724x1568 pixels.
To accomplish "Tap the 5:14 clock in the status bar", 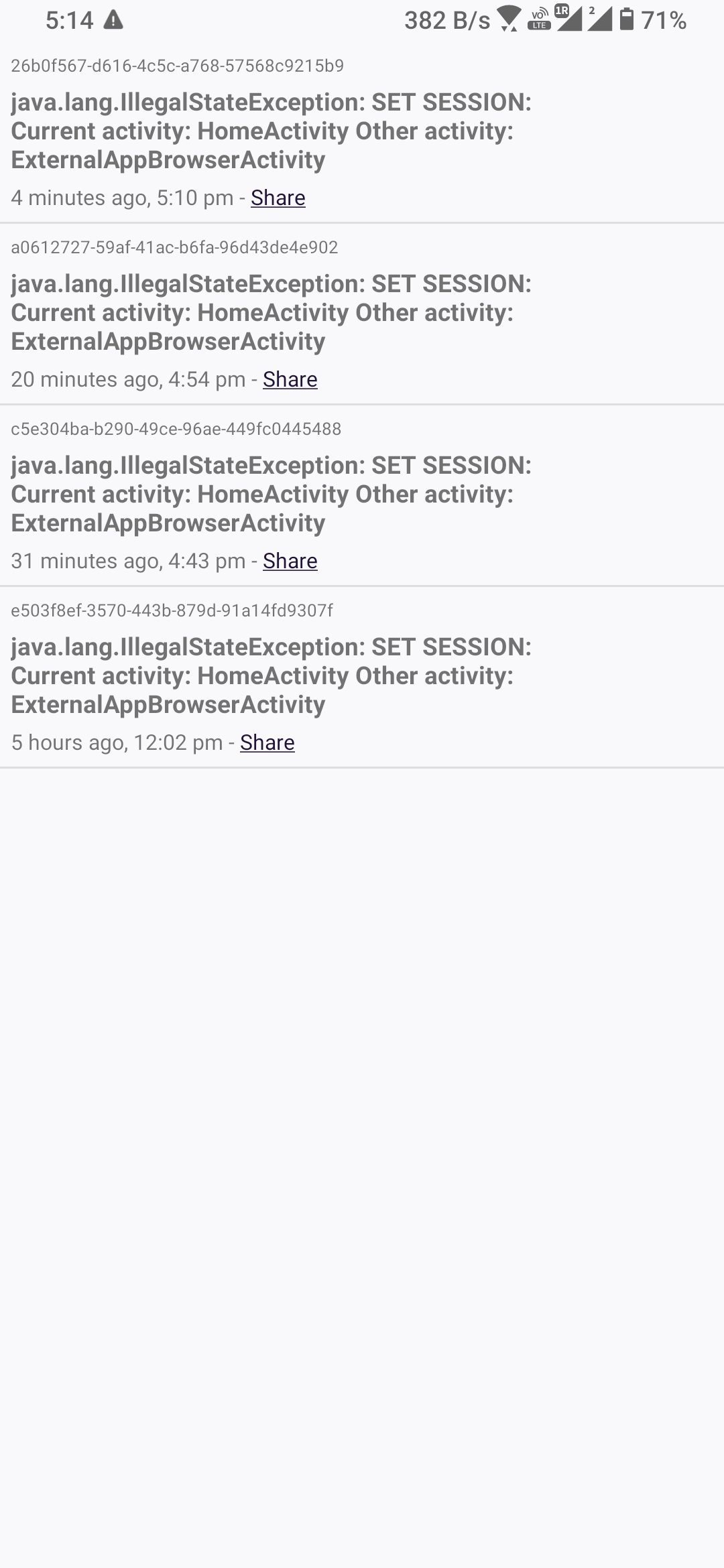I will pyautogui.click(x=69, y=20).
